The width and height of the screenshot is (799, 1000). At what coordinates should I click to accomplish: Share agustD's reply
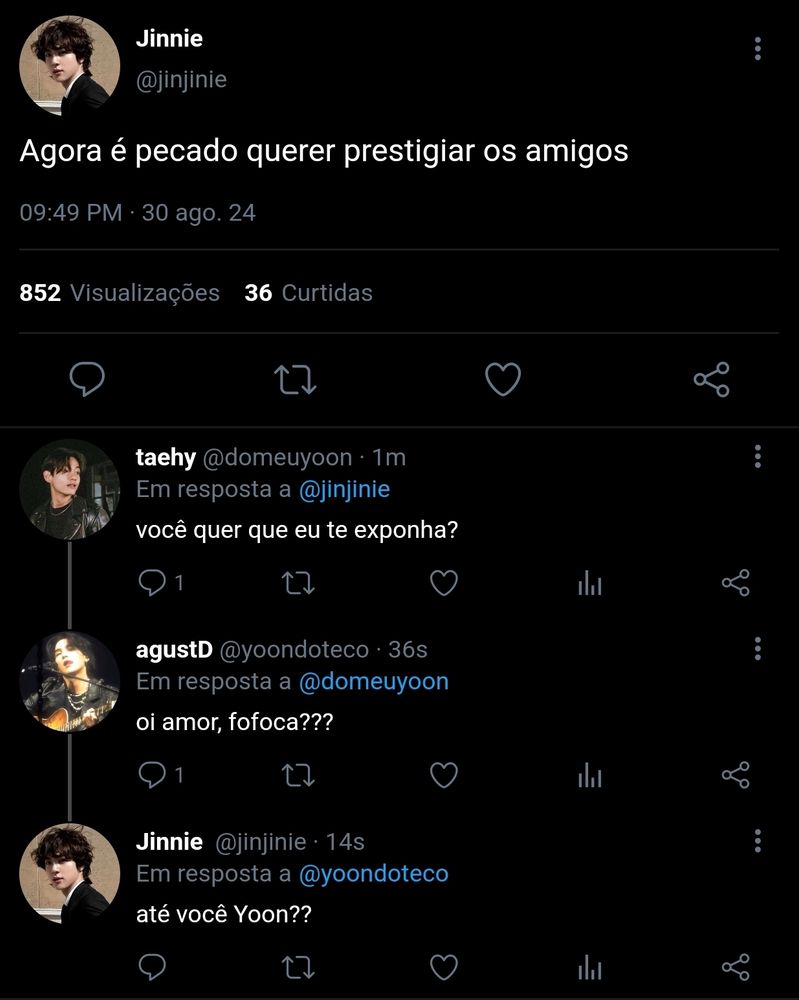[737, 776]
